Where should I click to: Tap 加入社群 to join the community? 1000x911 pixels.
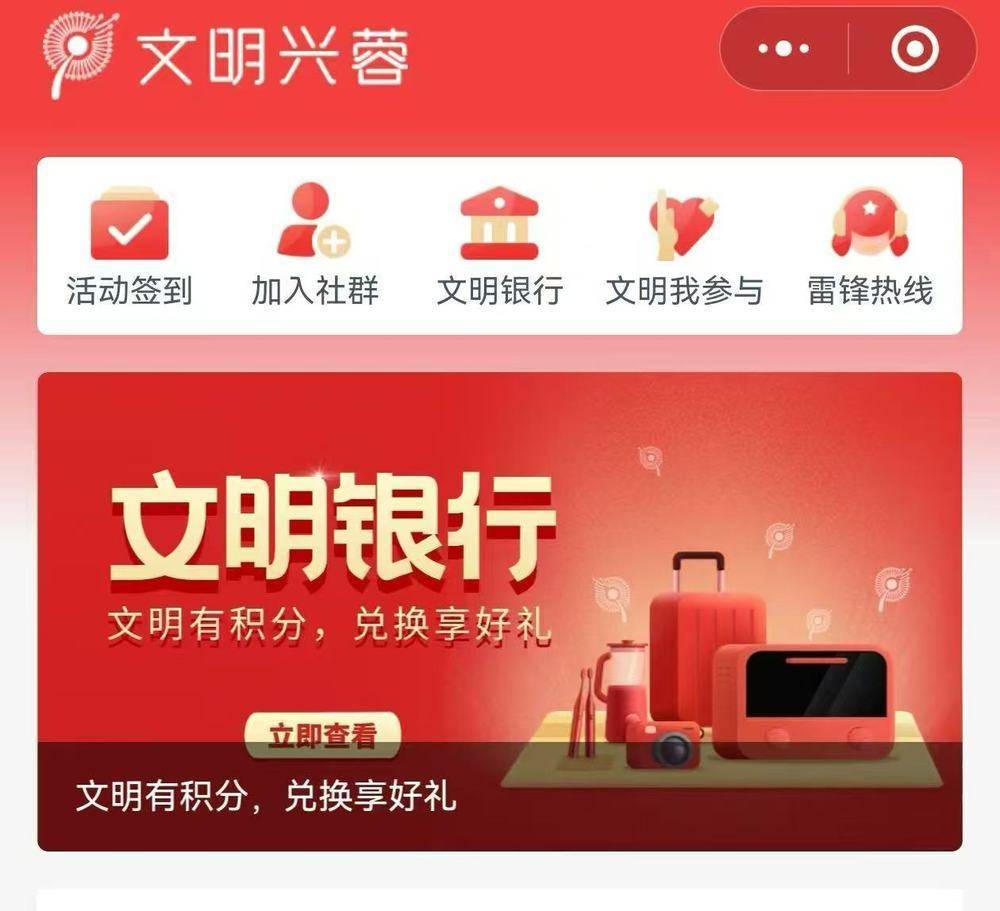point(314,247)
